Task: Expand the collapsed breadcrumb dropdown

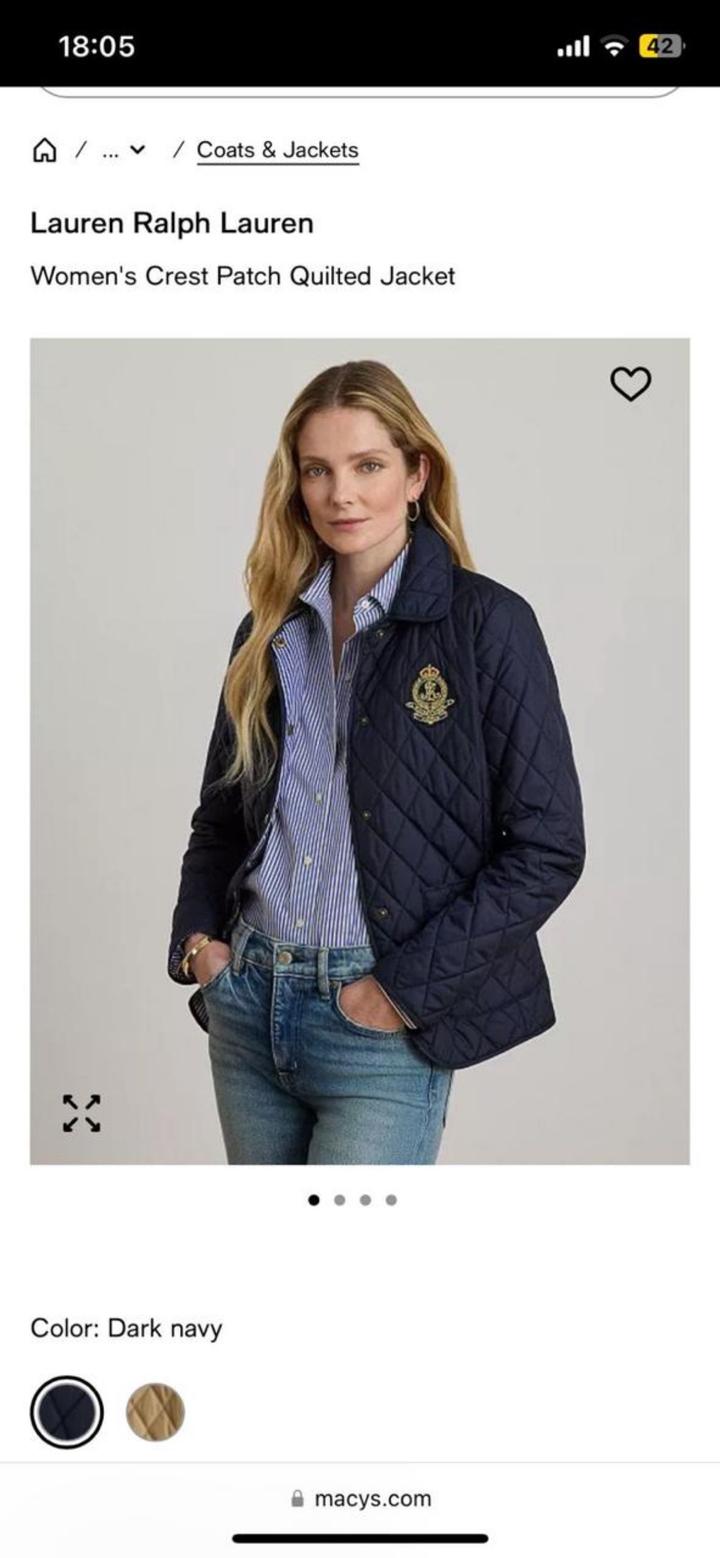Action: (x=124, y=151)
